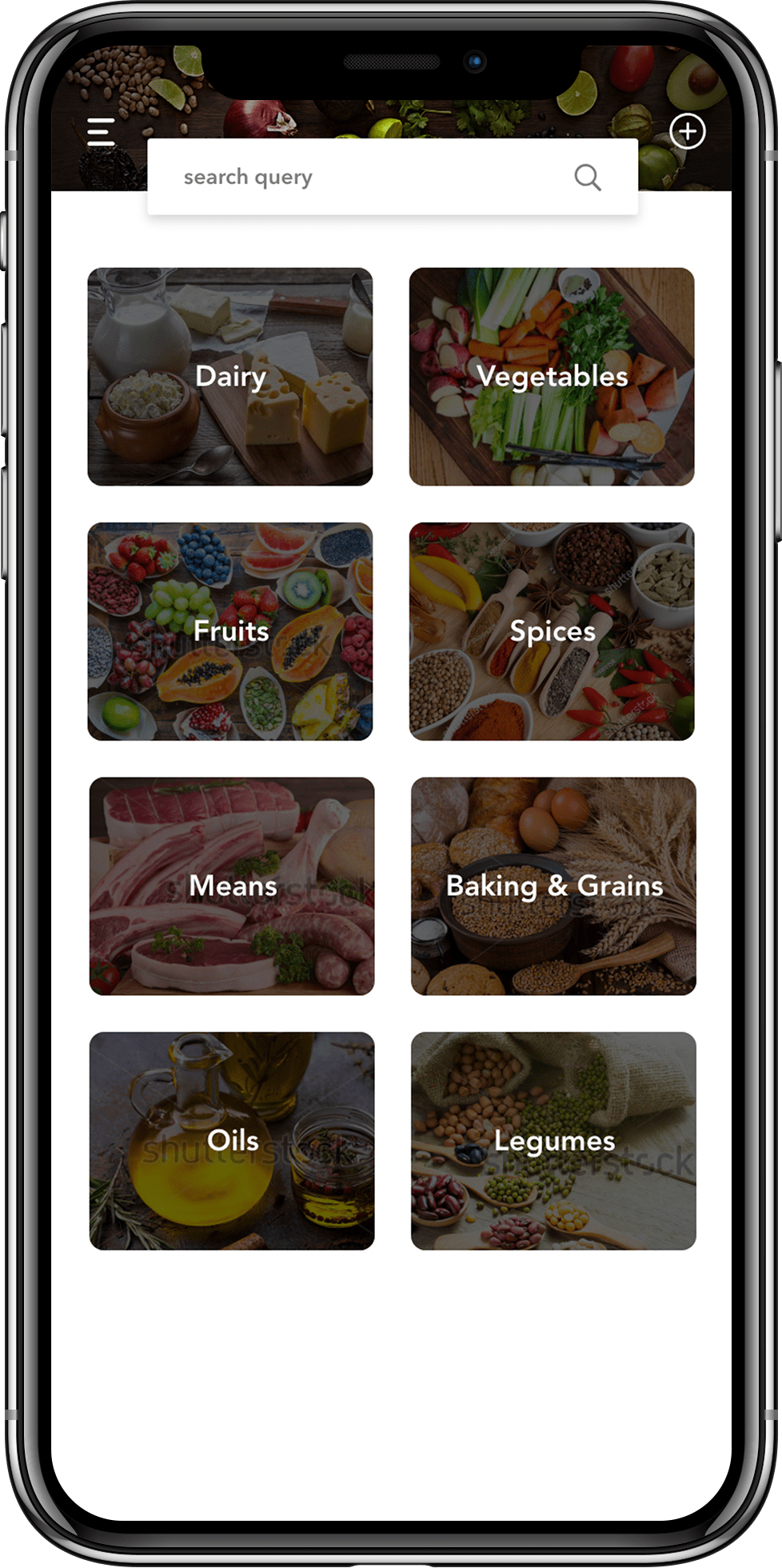Select the Legumes category tile
782x1568 pixels.
click(x=553, y=1141)
